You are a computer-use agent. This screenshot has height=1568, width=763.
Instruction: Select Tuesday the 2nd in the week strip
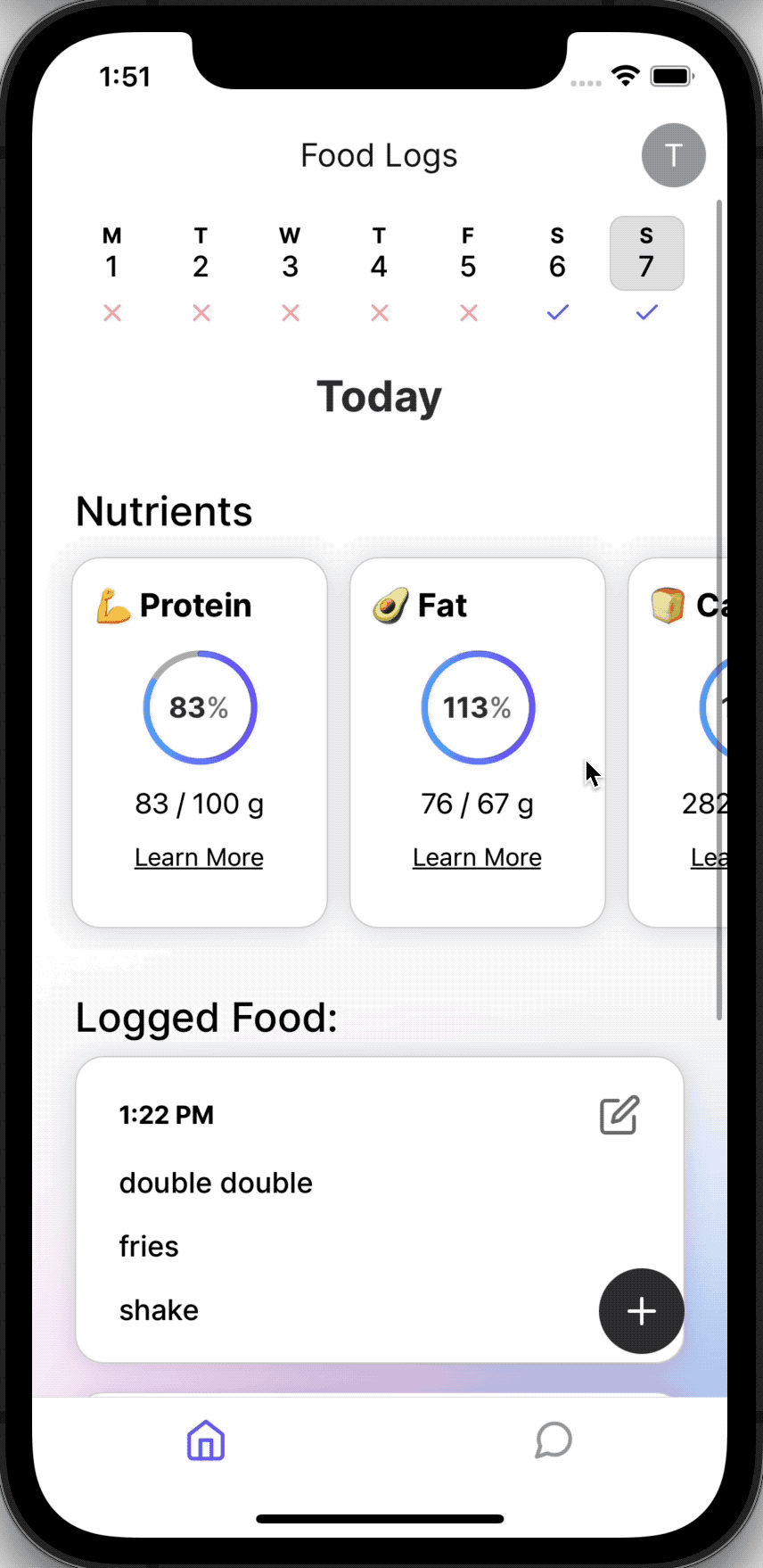[201, 254]
